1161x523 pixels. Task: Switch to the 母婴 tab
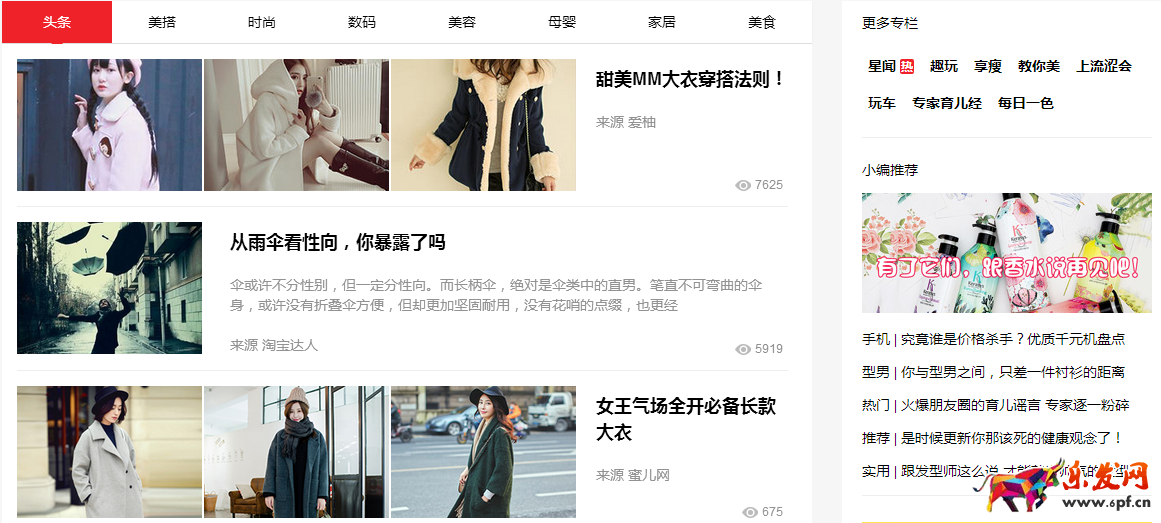coord(562,22)
